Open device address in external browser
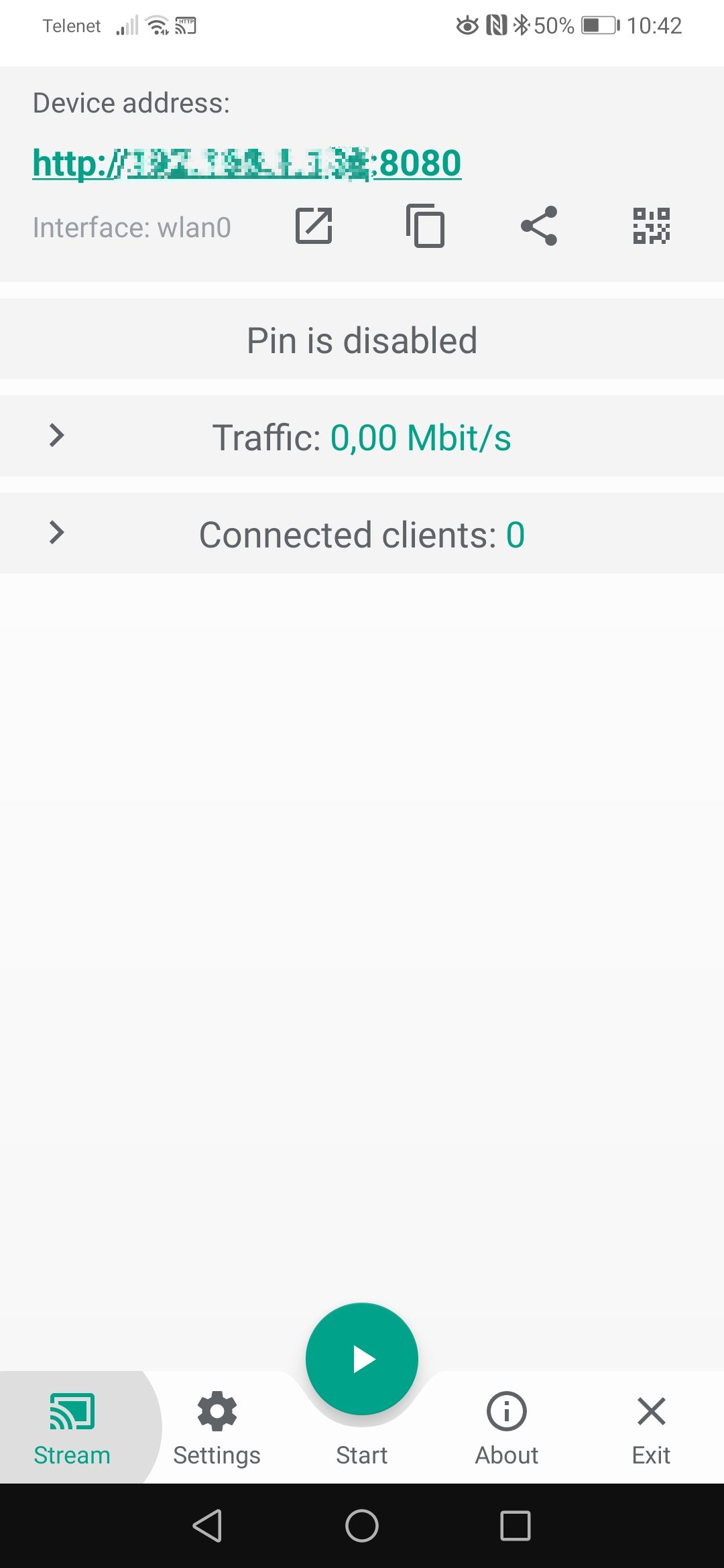The width and height of the screenshot is (724, 1568). coord(314,226)
